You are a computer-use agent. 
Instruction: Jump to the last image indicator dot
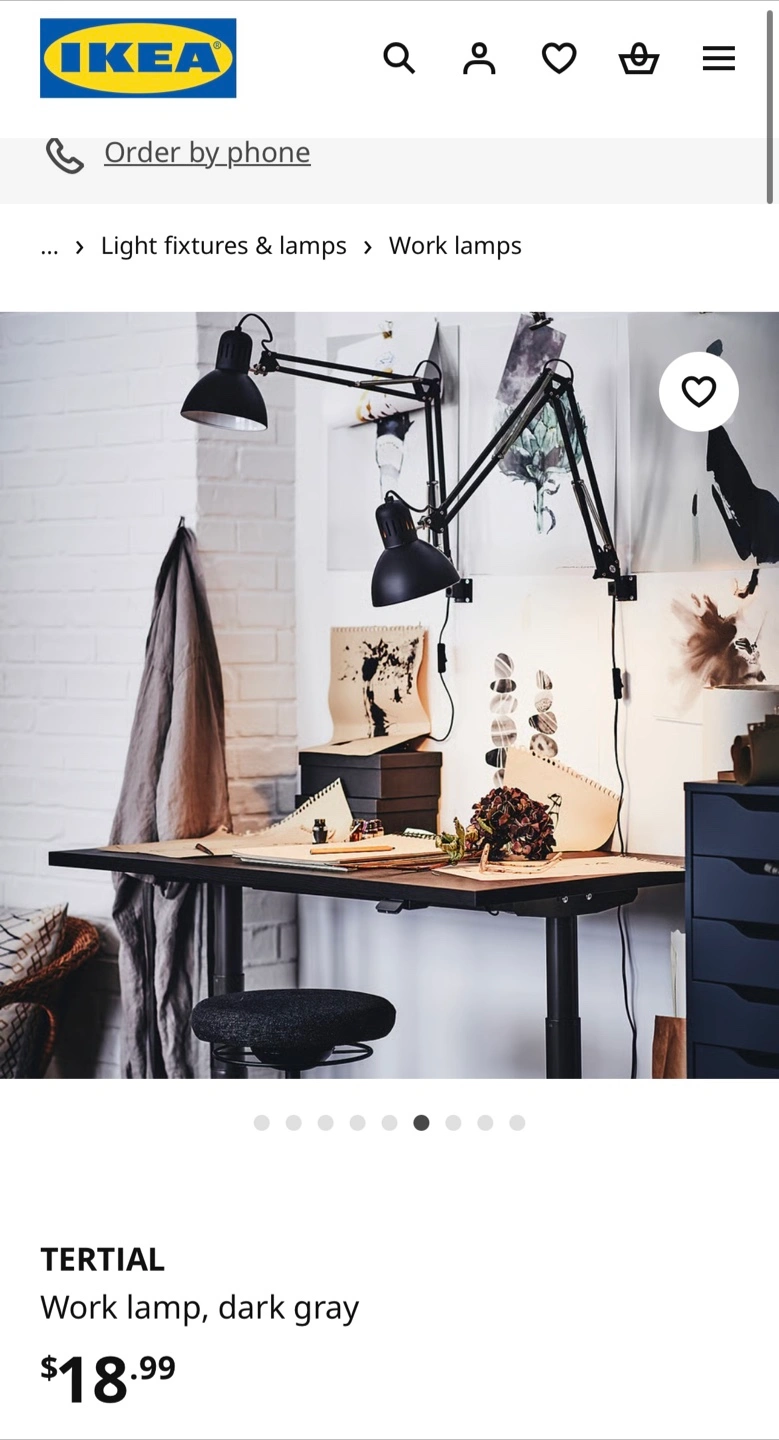[x=517, y=1123]
